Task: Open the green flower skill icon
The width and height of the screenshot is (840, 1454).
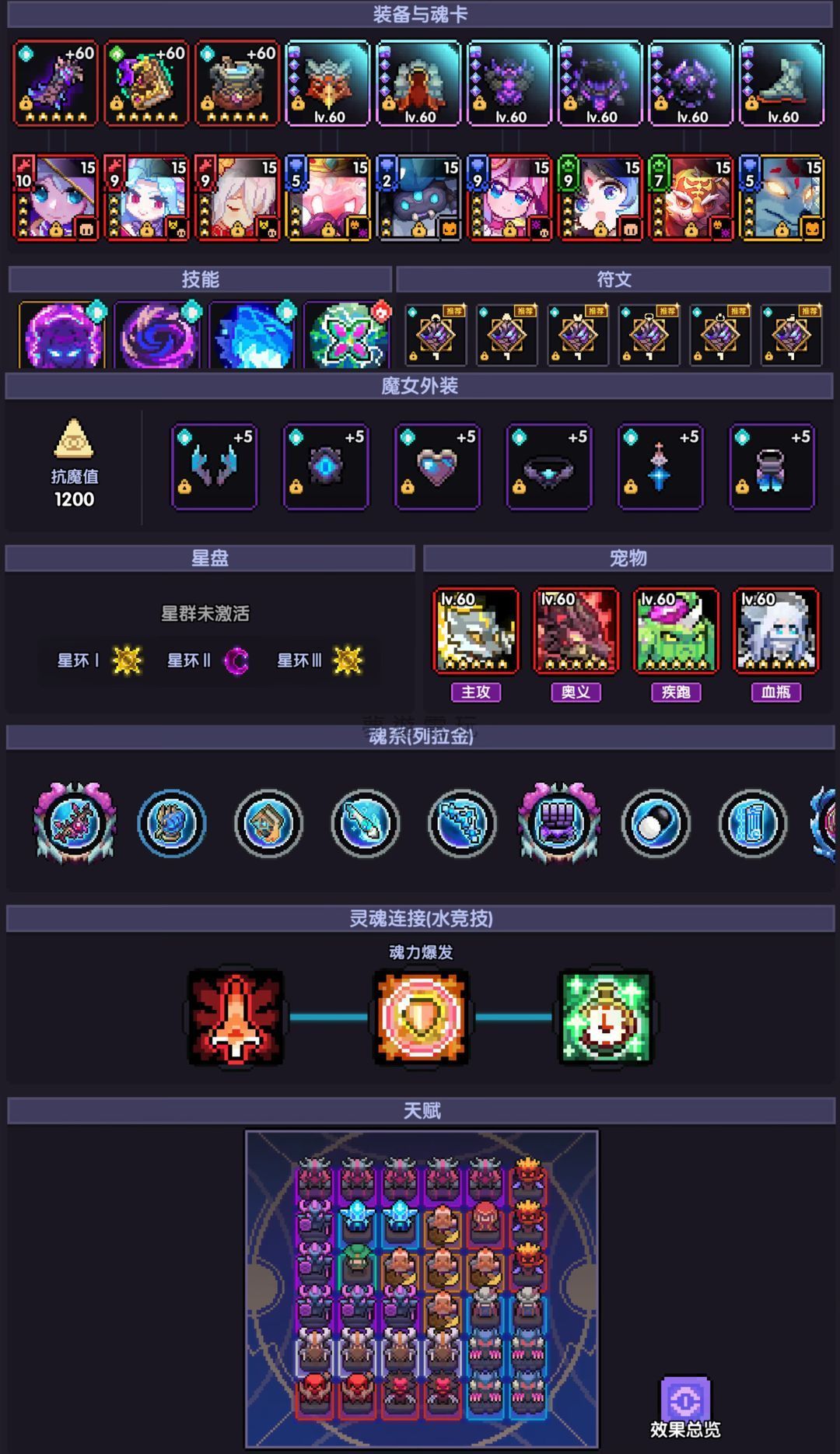Action: click(348, 336)
